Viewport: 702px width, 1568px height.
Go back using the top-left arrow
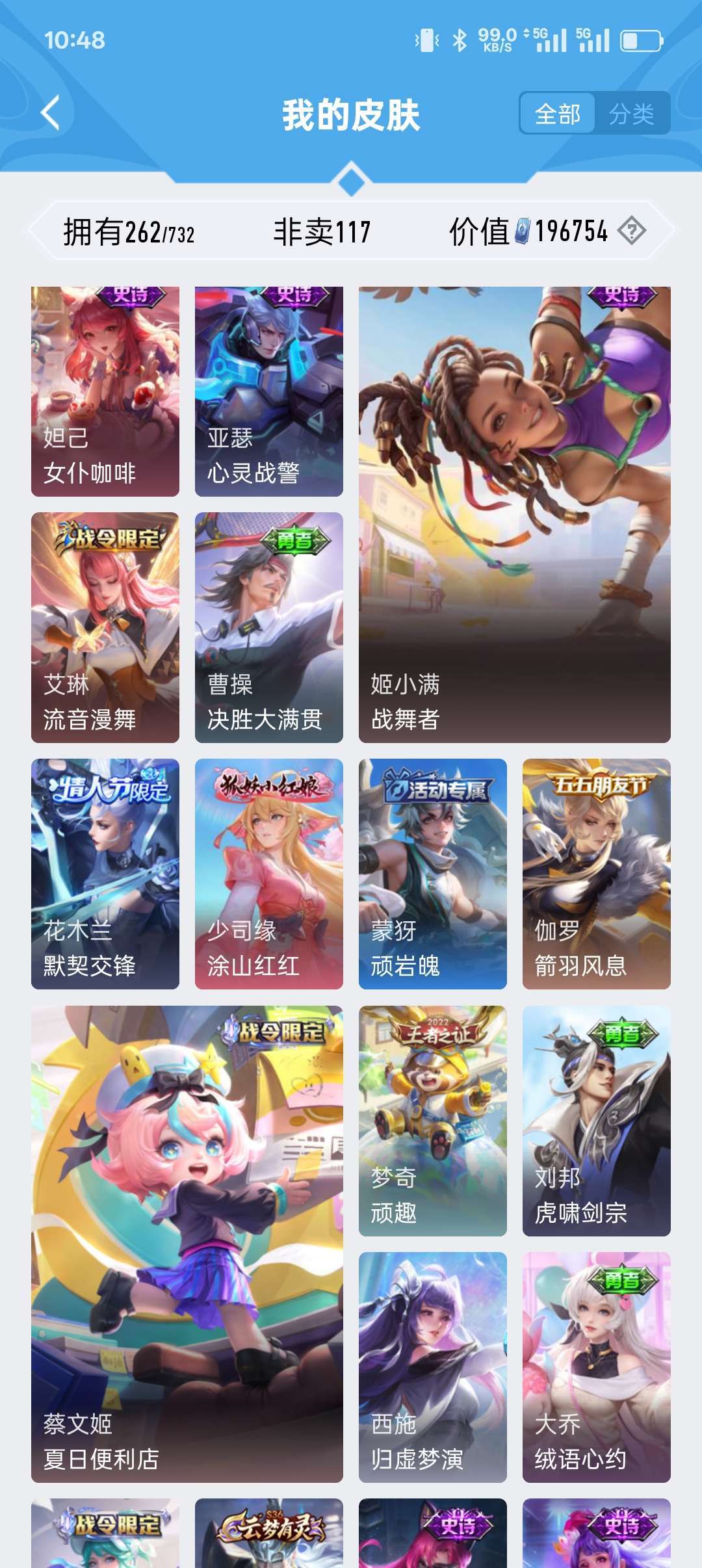tap(51, 113)
